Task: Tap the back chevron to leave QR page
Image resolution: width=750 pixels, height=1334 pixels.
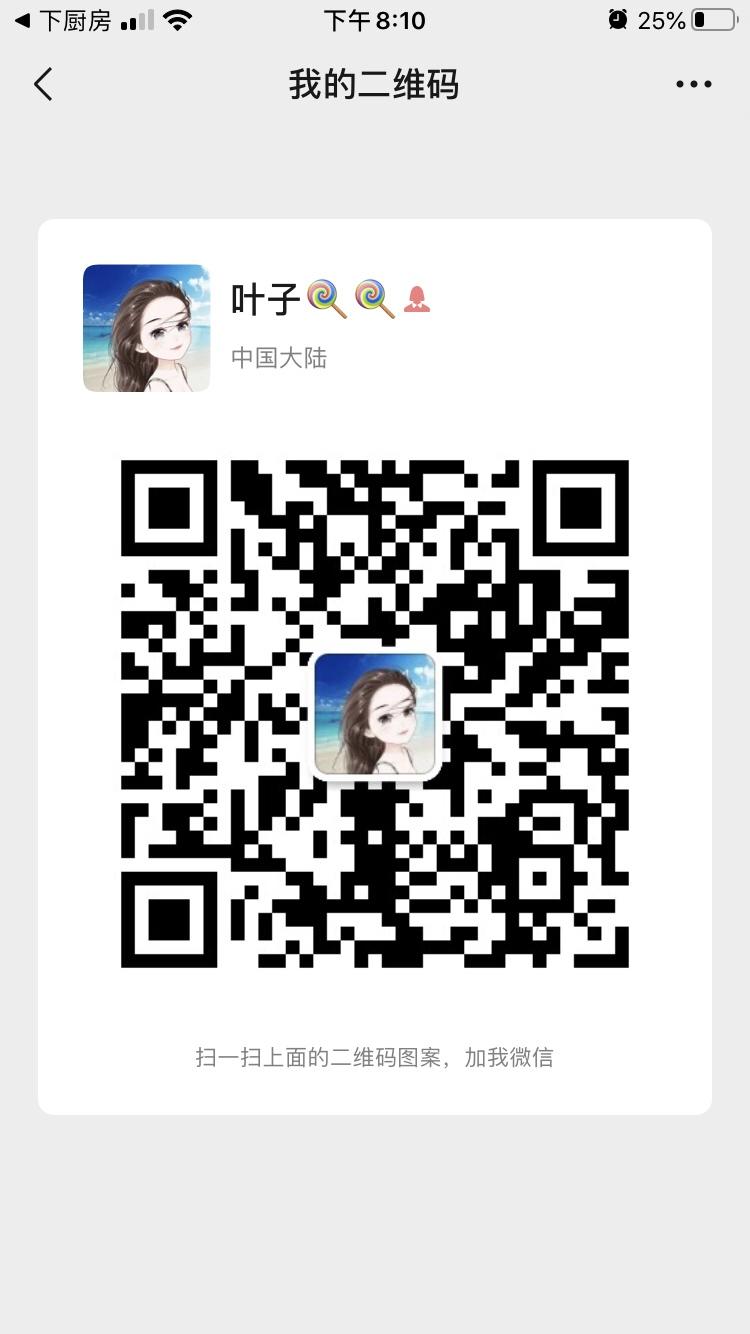Action: click(x=42, y=84)
